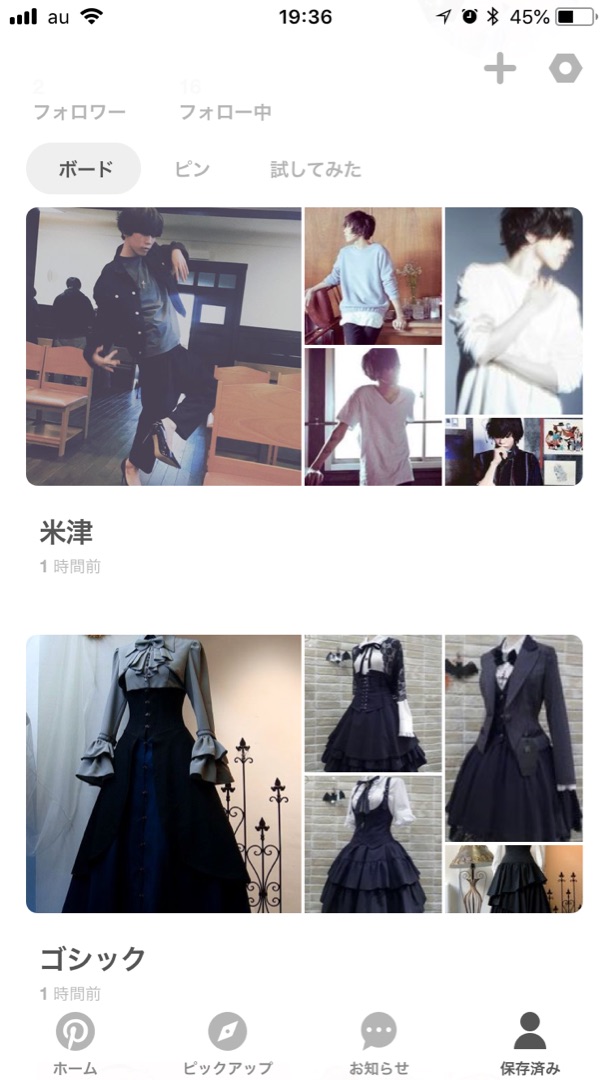
Task: Check the お知らせ notifications tab
Action: (x=379, y=1043)
